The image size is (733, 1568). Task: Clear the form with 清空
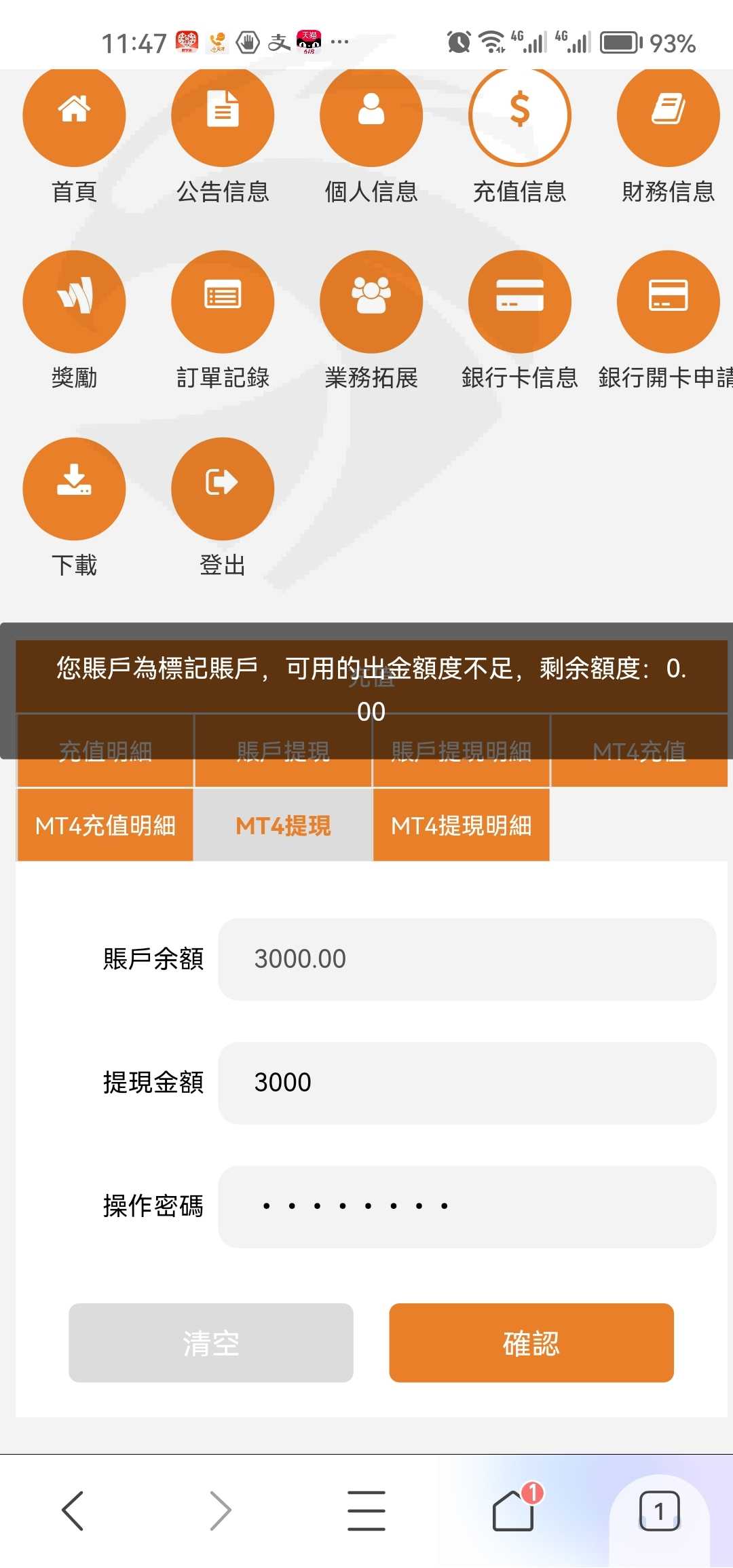[x=211, y=1343]
